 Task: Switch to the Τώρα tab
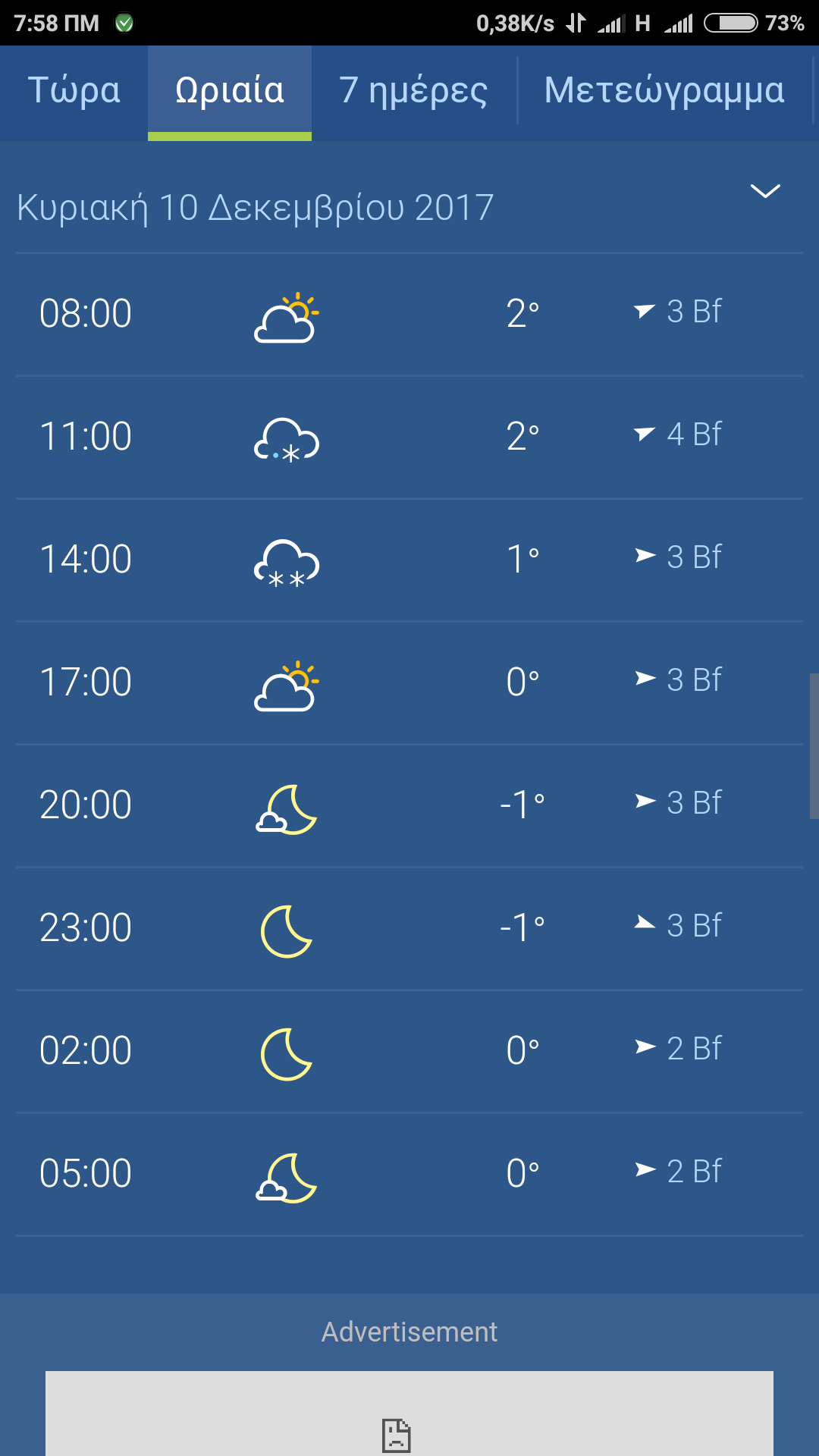click(x=74, y=91)
